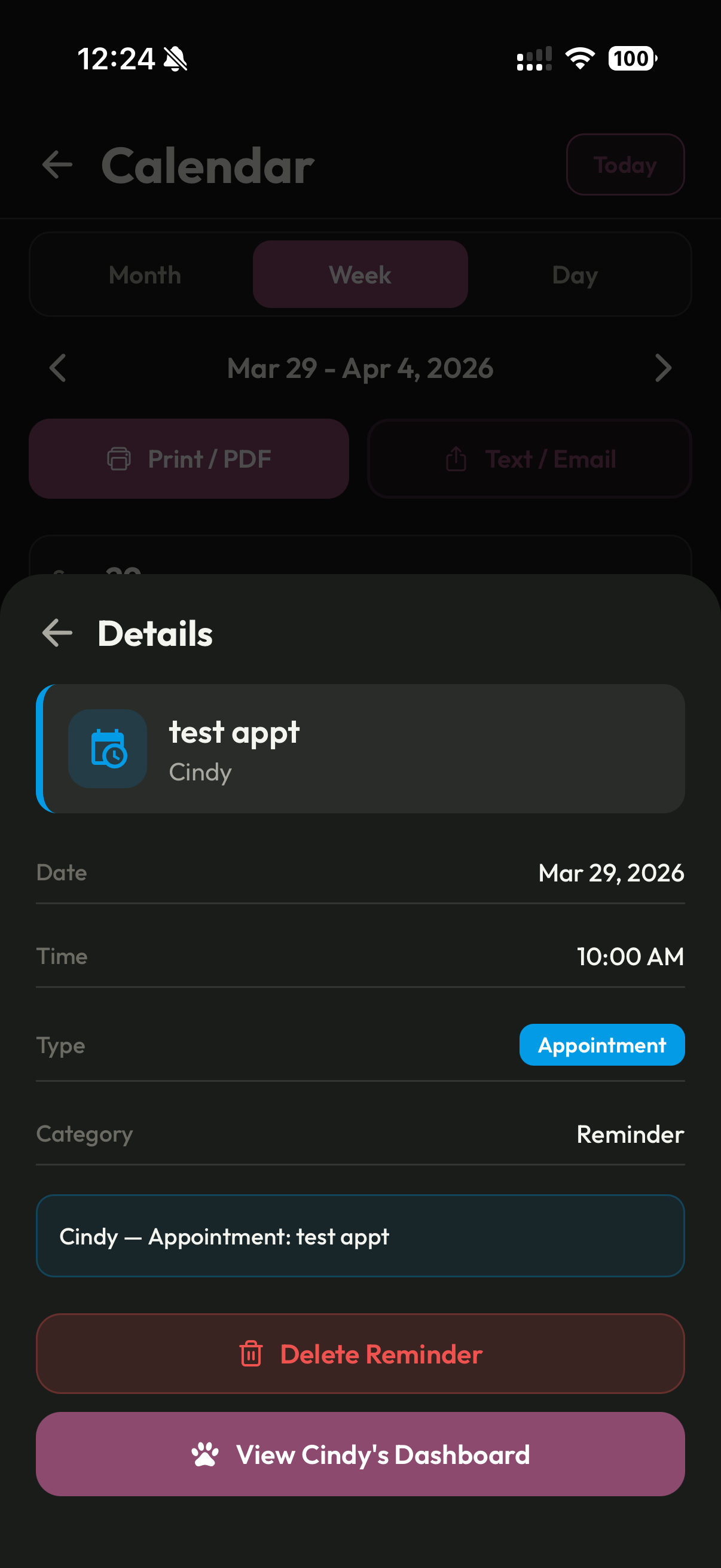Click the back arrow on Details sheet
The width and height of the screenshot is (721, 1568).
(x=58, y=633)
